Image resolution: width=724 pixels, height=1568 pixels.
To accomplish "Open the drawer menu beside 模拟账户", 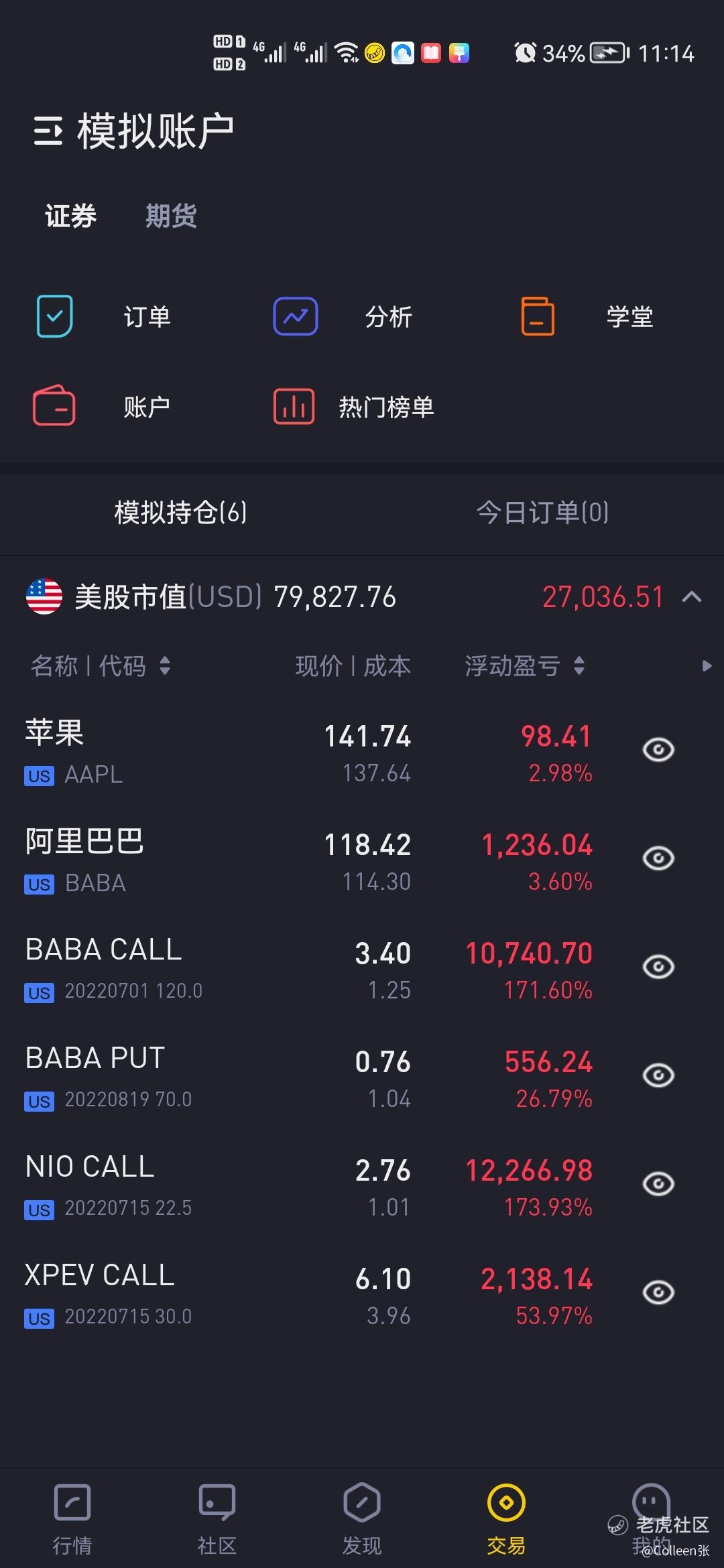I will click(x=48, y=131).
